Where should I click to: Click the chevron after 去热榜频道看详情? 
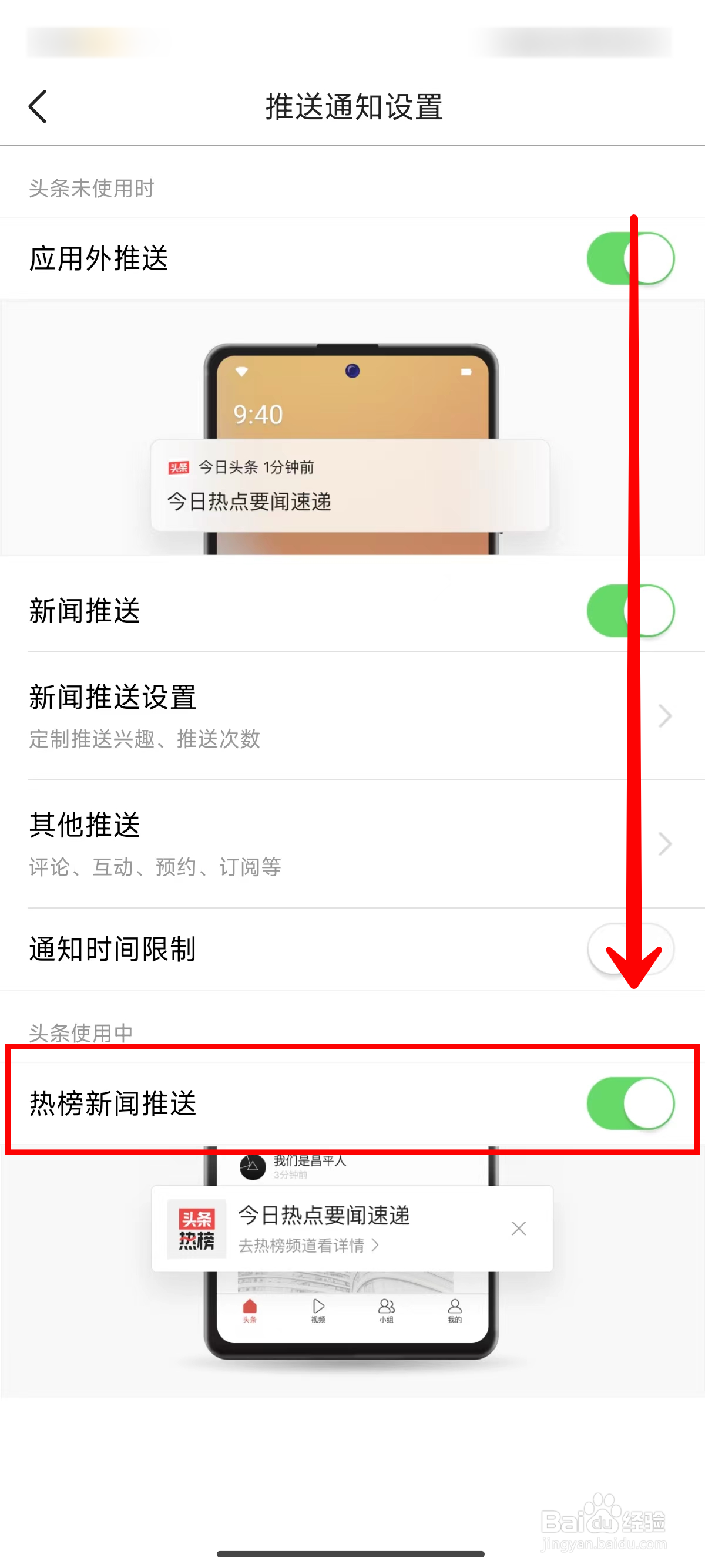[x=377, y=1246]
